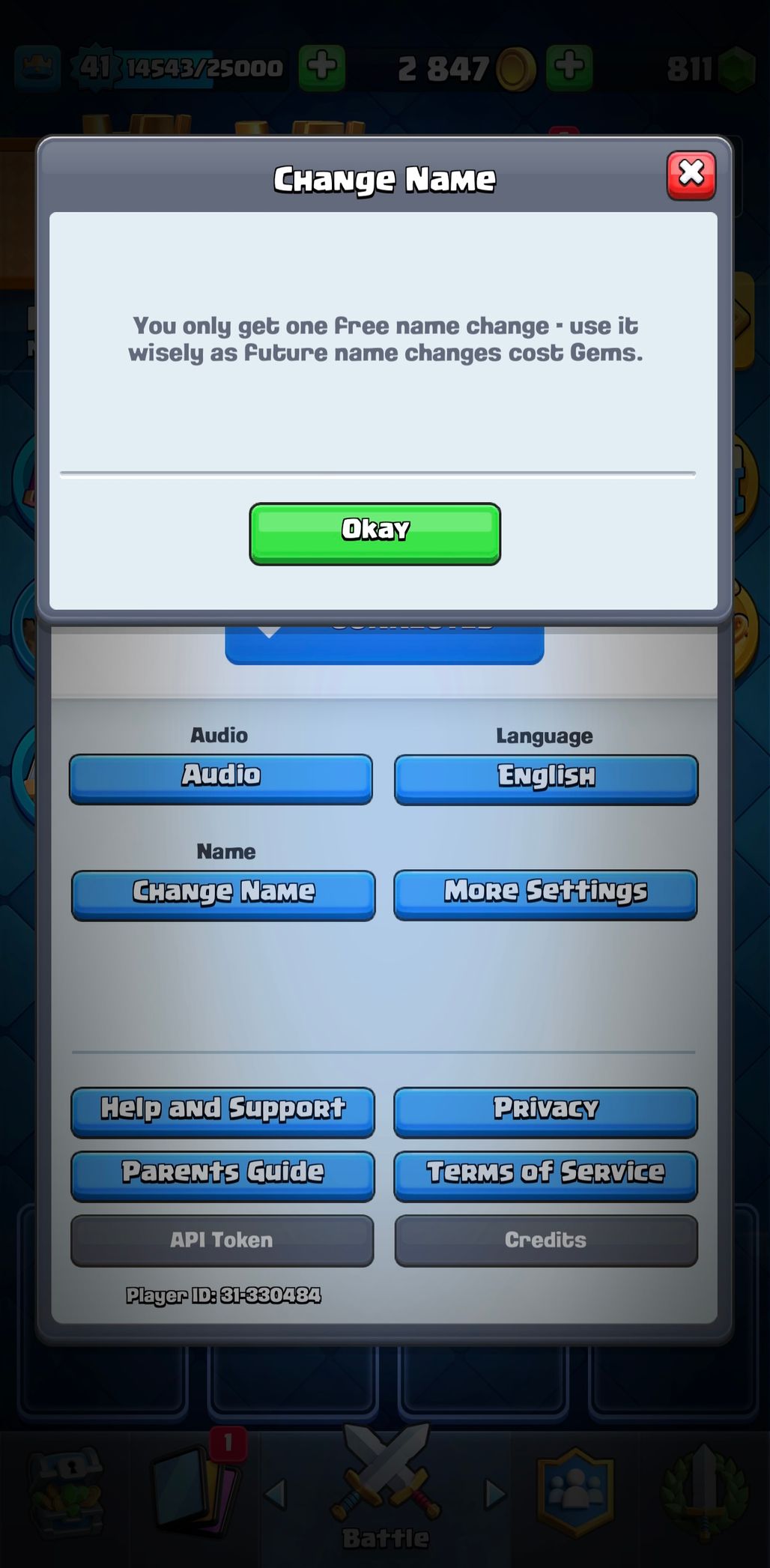Change language from English
This screenshot has width=770, height=1568.
546,779
